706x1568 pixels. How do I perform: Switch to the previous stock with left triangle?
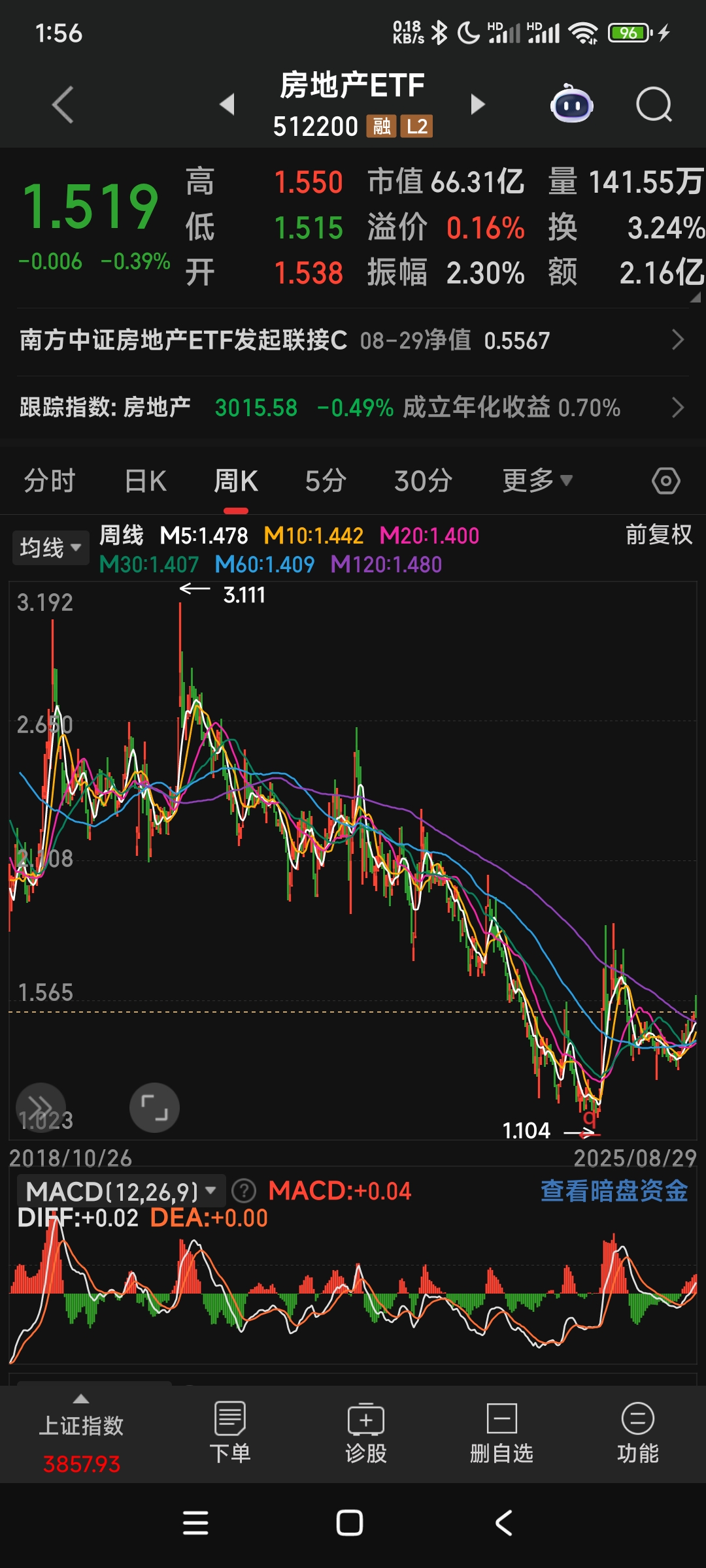pos(227,104)
